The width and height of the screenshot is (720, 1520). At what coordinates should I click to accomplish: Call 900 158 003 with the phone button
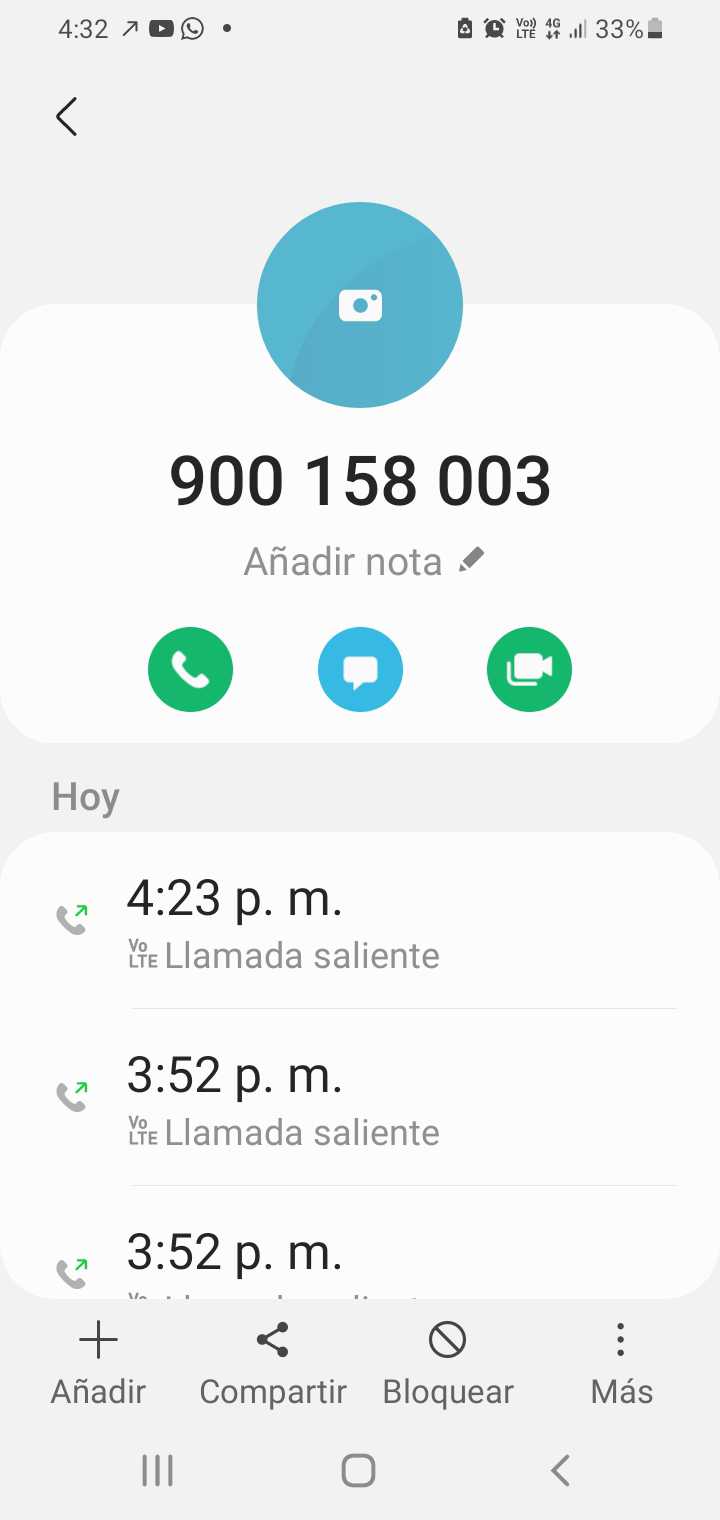click(190, 670)
